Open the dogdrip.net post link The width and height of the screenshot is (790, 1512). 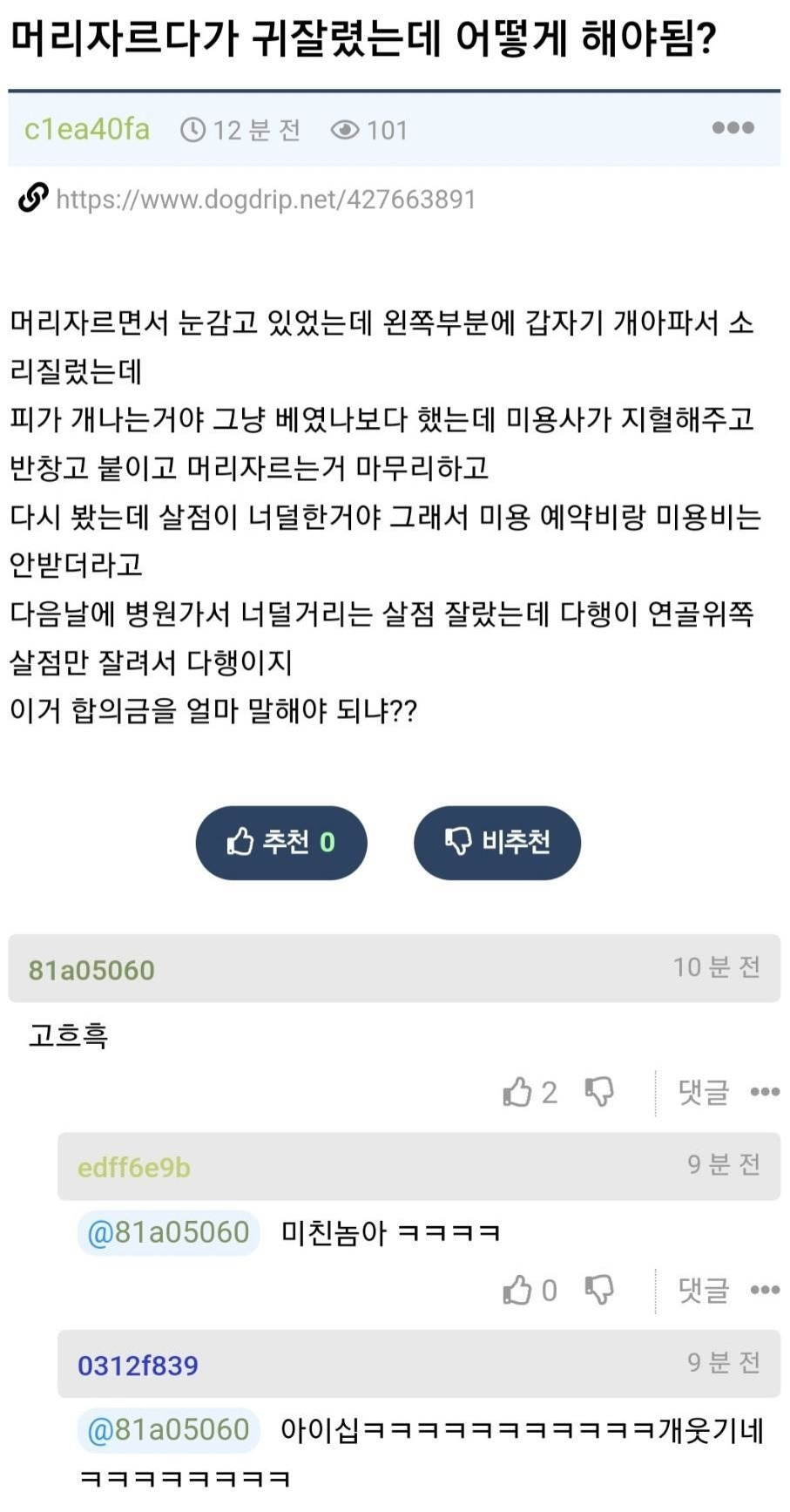[x=265, y=200]
